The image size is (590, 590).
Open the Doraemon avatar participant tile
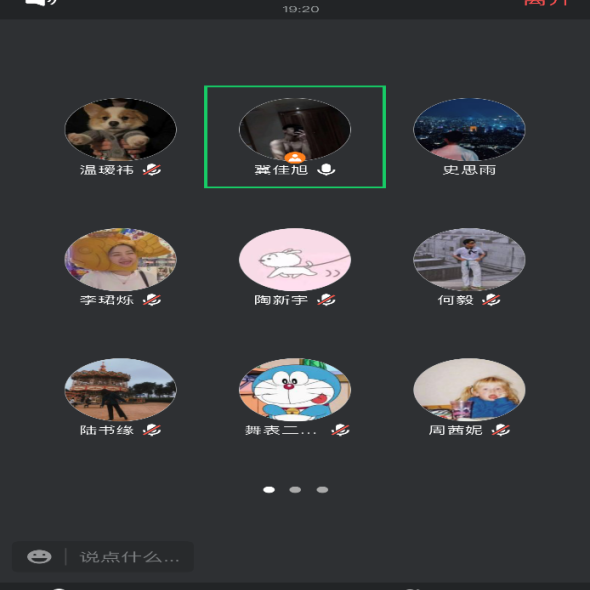coord(295,397)
